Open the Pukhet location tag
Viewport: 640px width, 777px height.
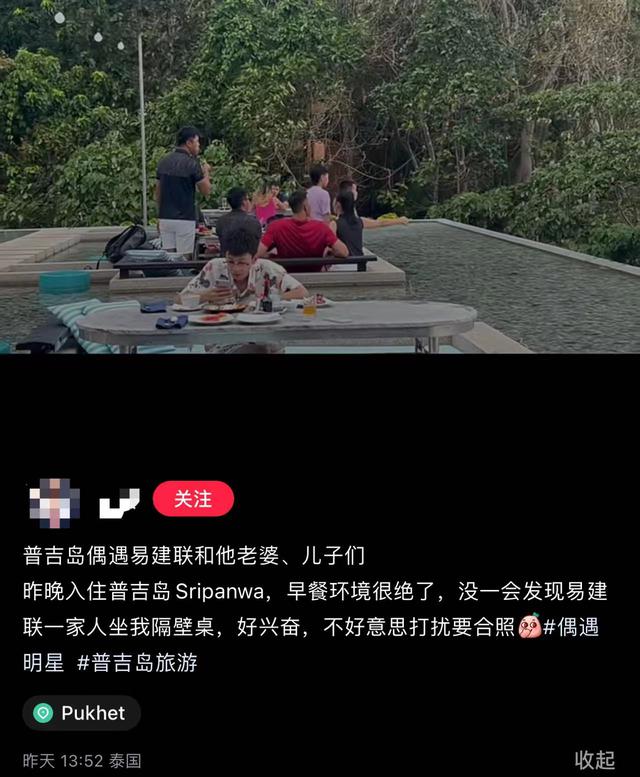pos(81,713)
